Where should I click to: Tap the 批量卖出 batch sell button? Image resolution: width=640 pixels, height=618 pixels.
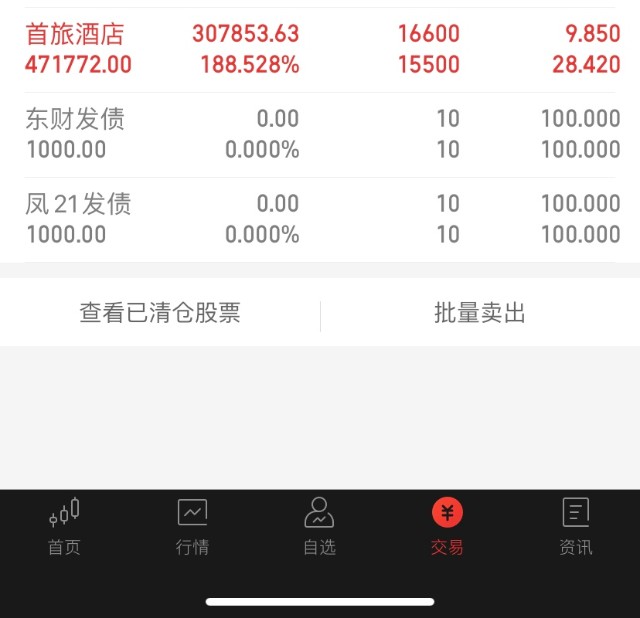tap(480, 313)
